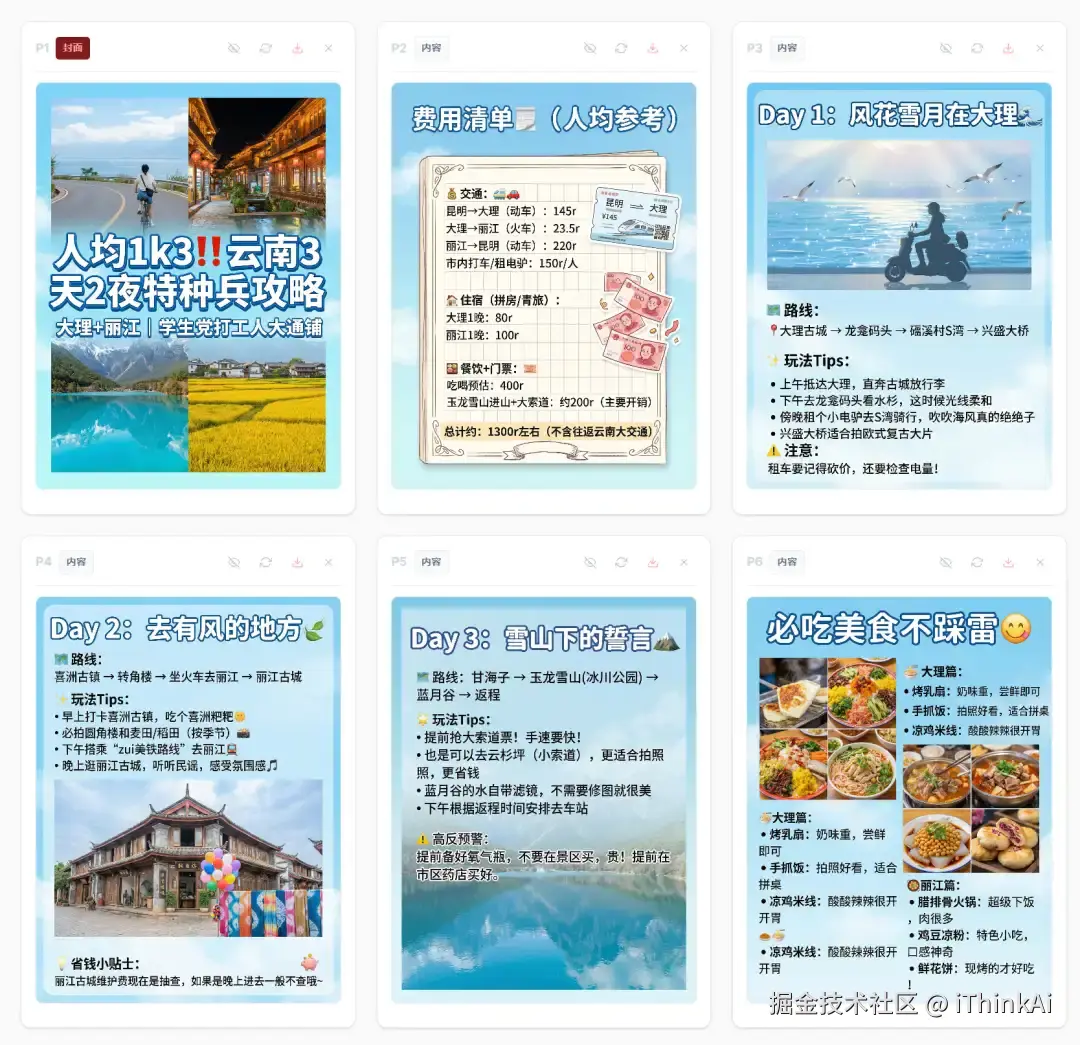Refresh the P5 Day 3 image
Image resolution: width=1080 pixels, height=1045 pixels.
[621, 562]
